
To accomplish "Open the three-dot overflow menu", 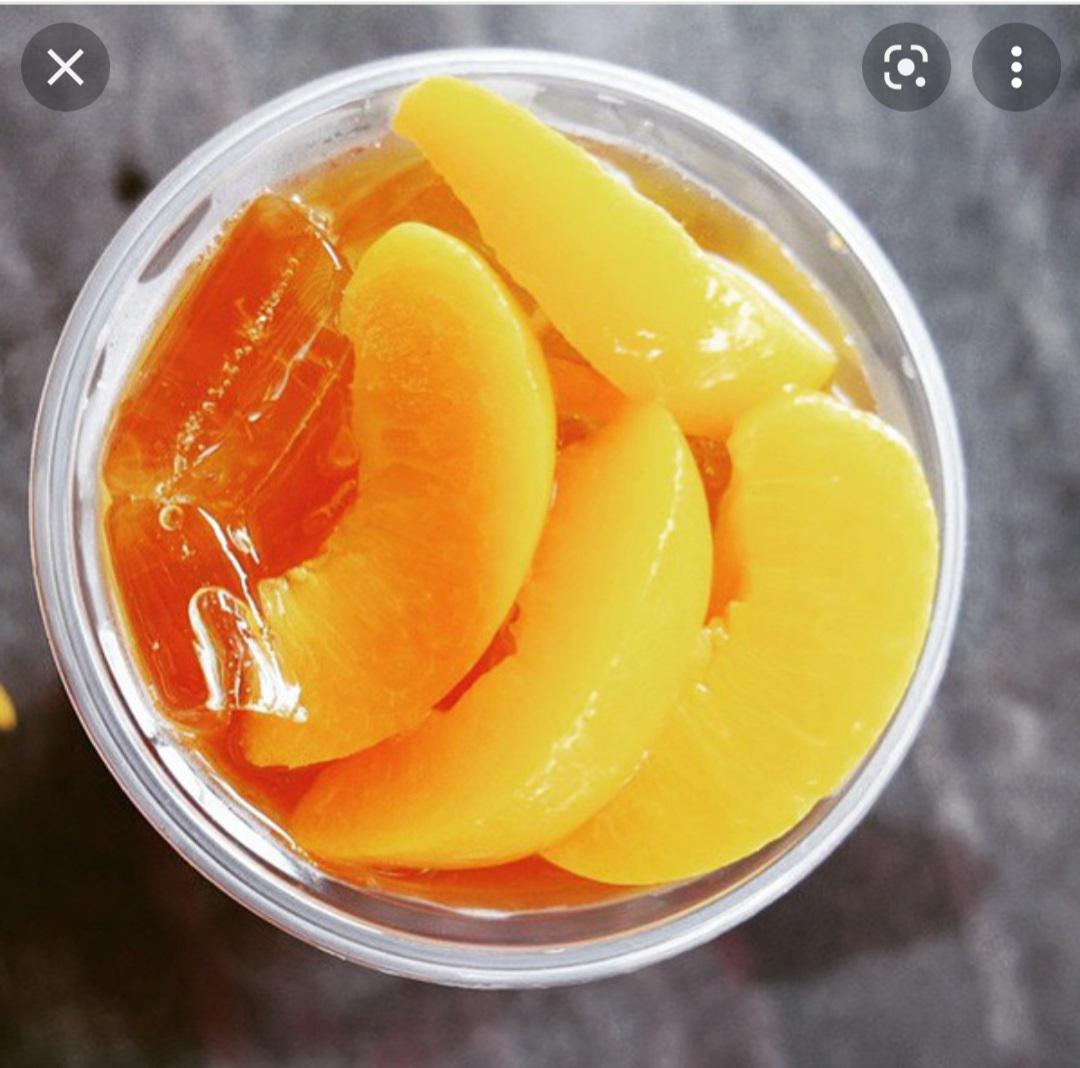I will [x=1016, y=67].
